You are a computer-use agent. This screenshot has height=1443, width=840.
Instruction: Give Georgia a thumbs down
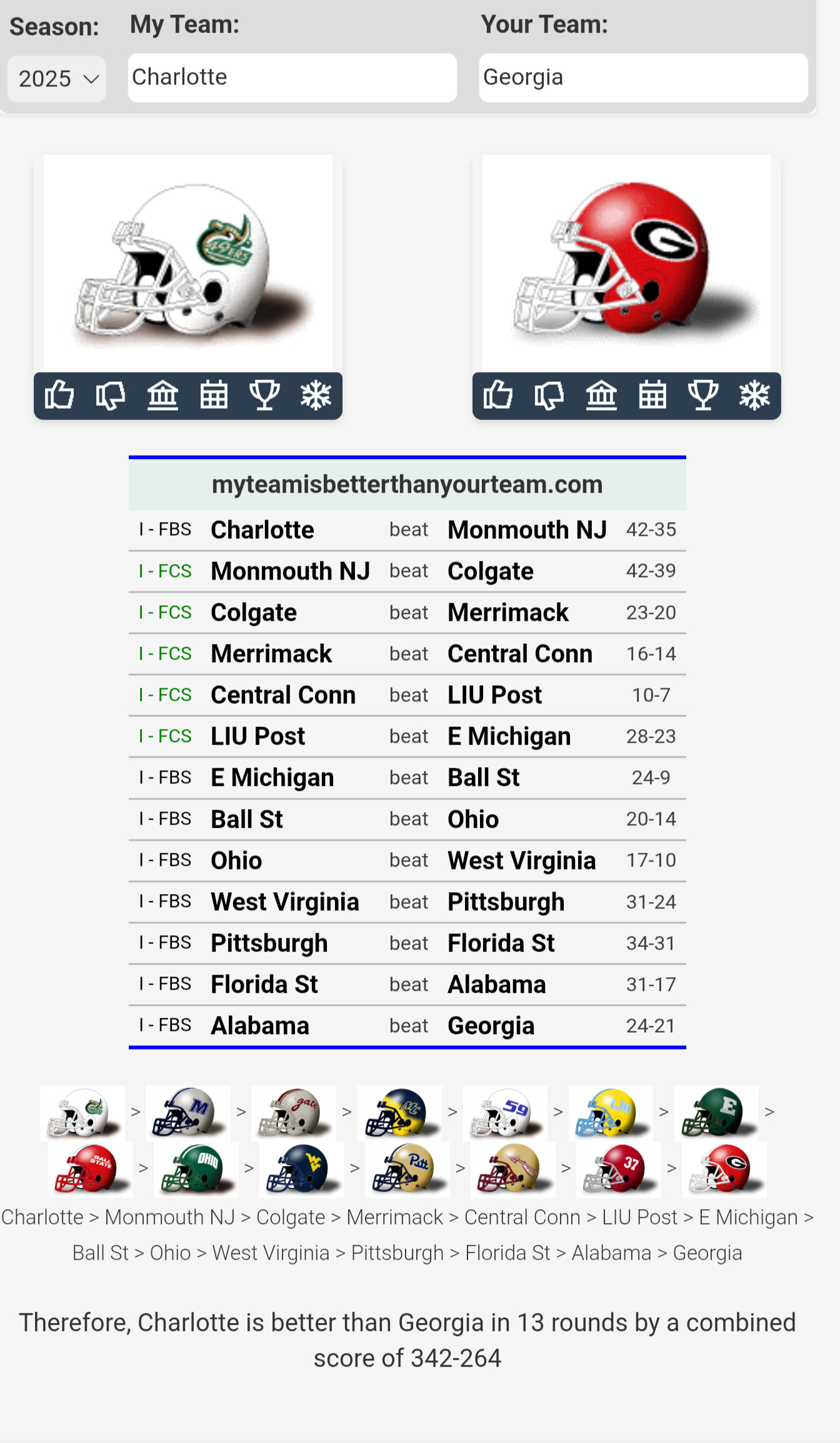click(549, 395)
